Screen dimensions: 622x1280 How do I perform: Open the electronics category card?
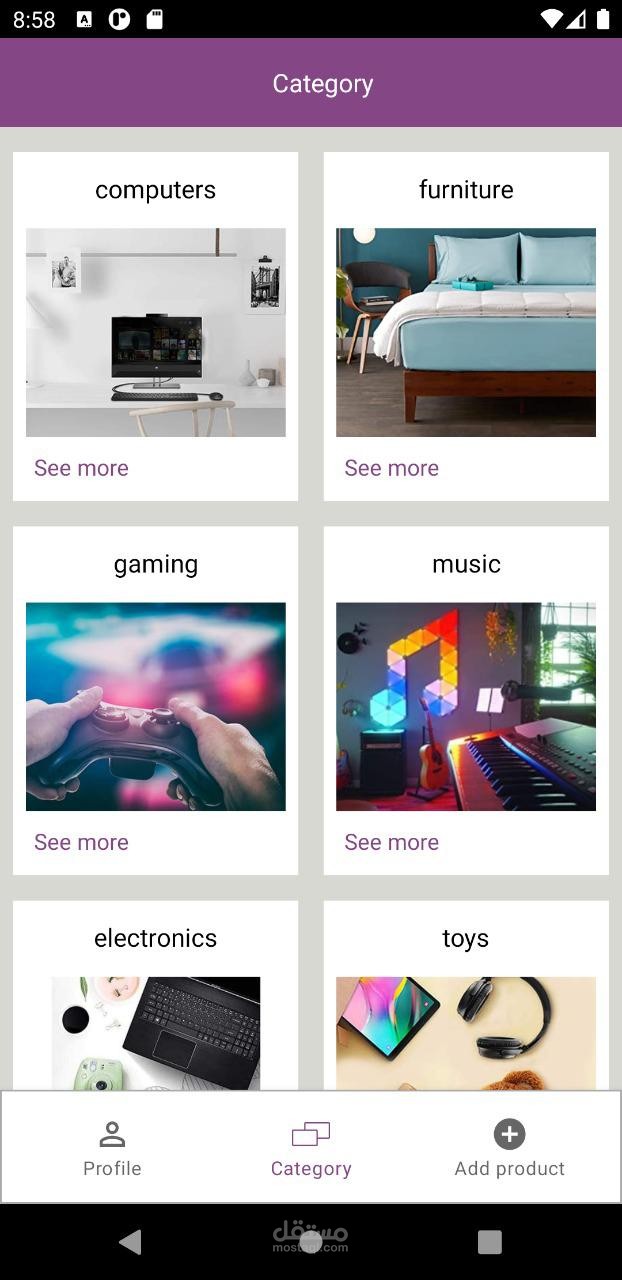[x=155, y=1030]
